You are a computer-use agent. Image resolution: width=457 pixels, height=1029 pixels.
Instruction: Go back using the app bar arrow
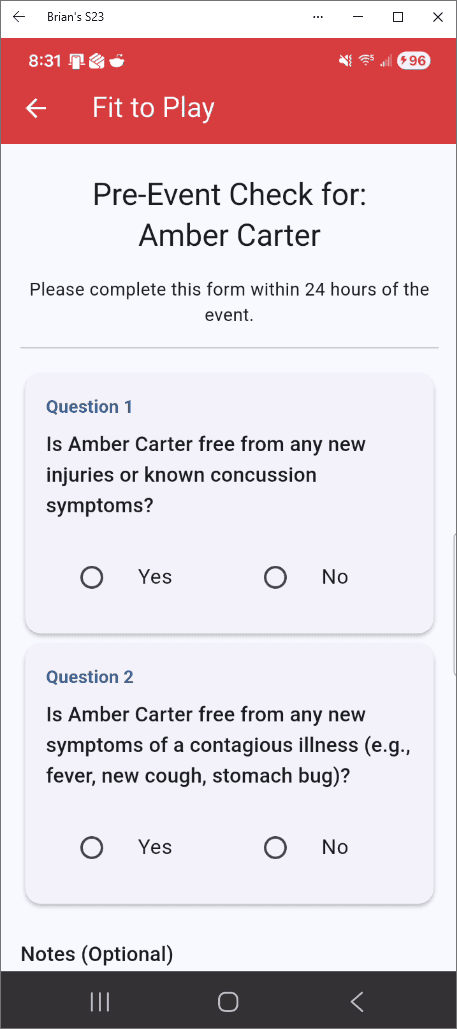(x=36, y=108)
